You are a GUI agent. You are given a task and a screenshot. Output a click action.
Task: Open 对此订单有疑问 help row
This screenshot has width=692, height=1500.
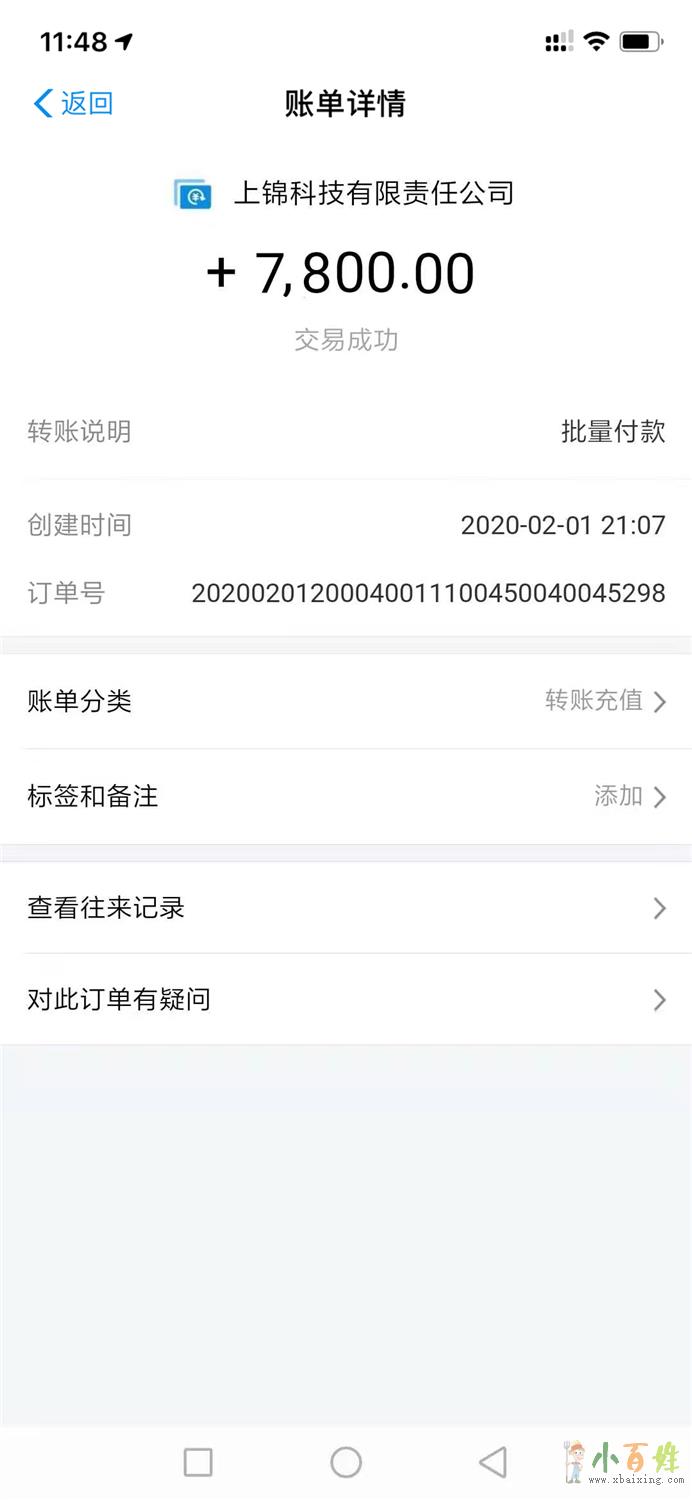[346, 999]
